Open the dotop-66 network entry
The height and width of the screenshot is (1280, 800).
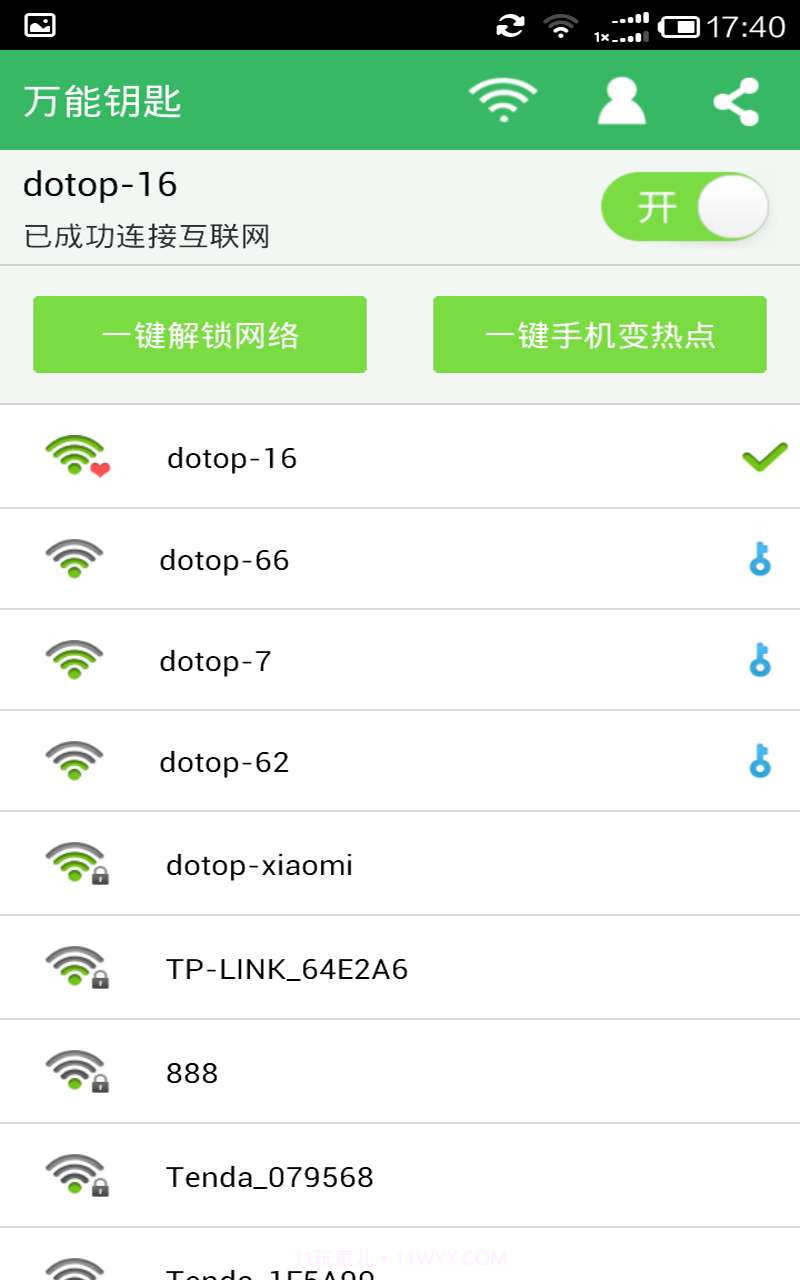400,560
